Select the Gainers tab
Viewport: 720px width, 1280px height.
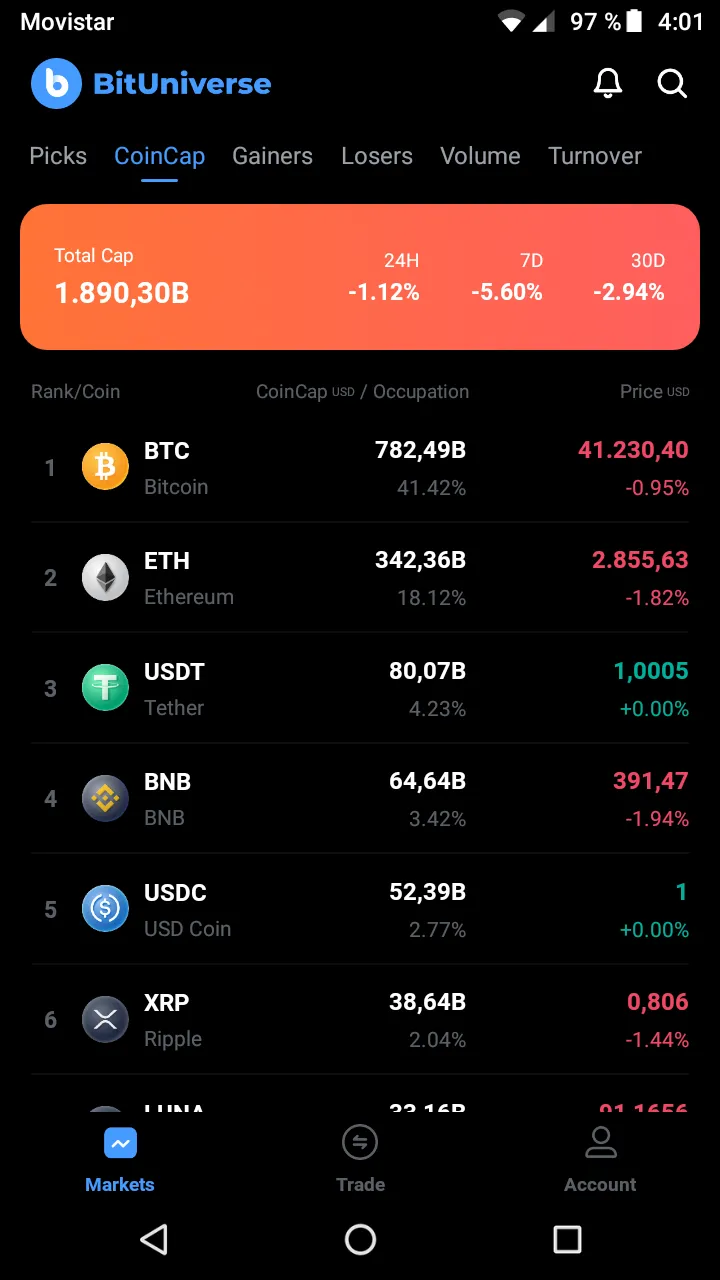272,156
